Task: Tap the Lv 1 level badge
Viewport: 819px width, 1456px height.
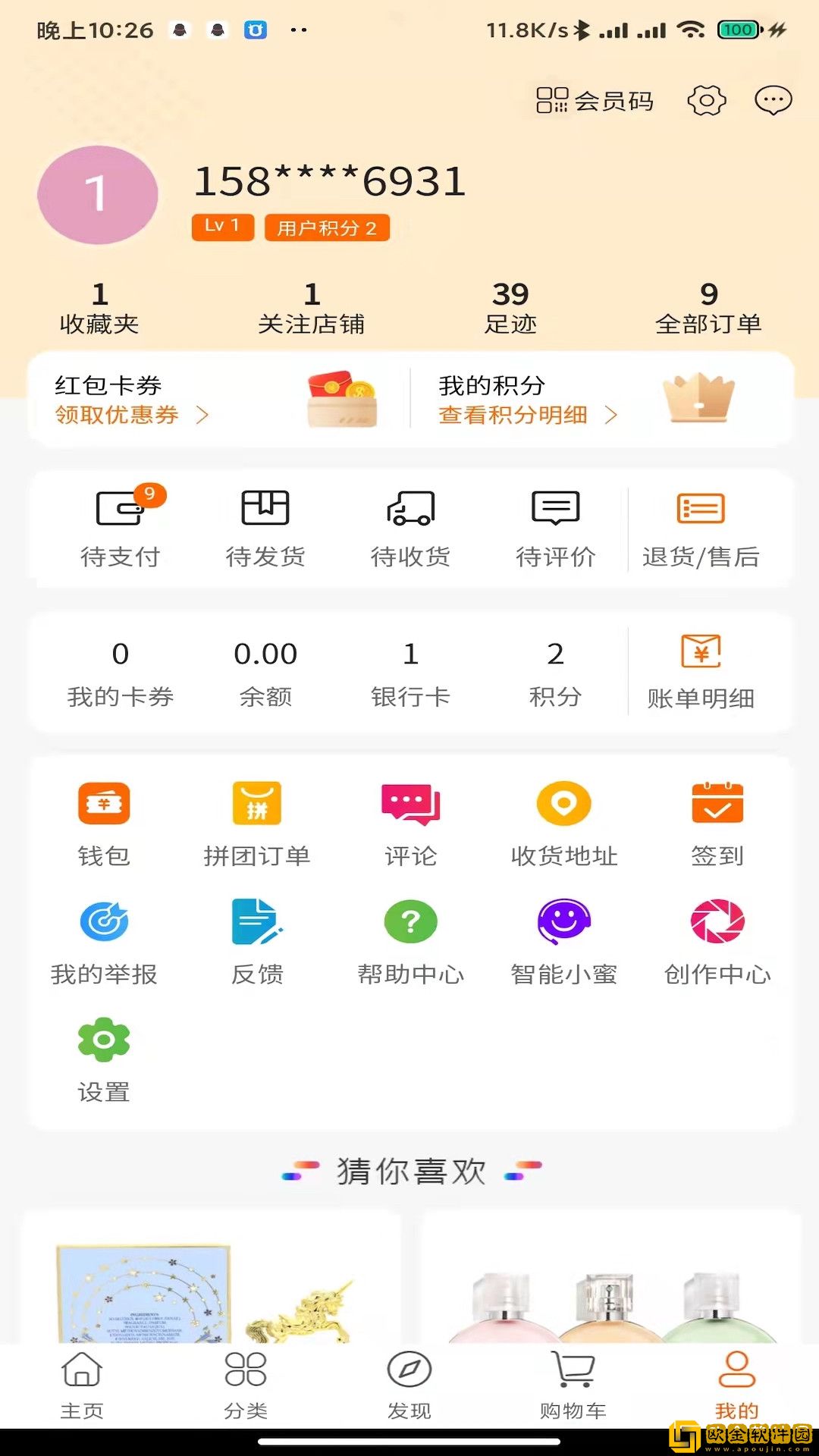Action: pos(221,226)
